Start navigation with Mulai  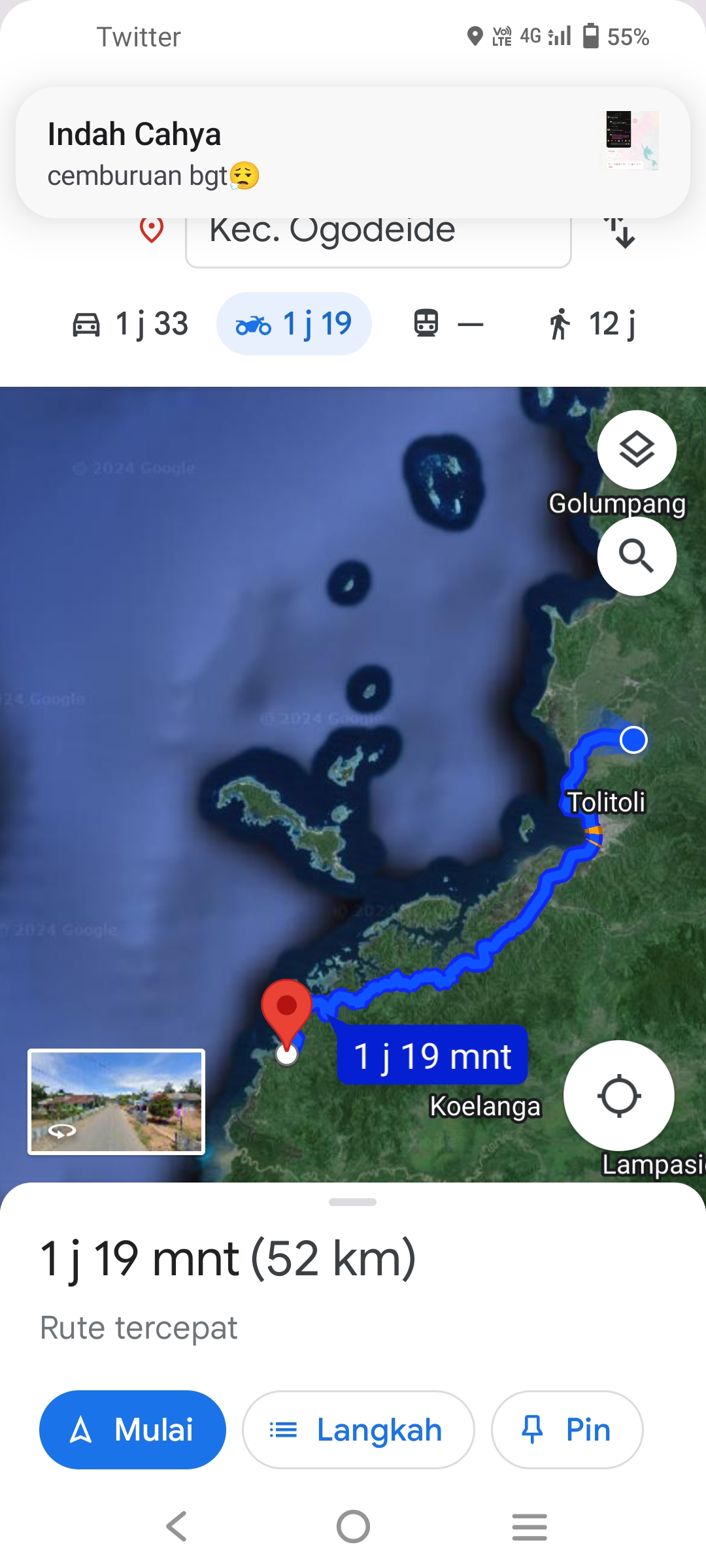[x=133, y=1429]
